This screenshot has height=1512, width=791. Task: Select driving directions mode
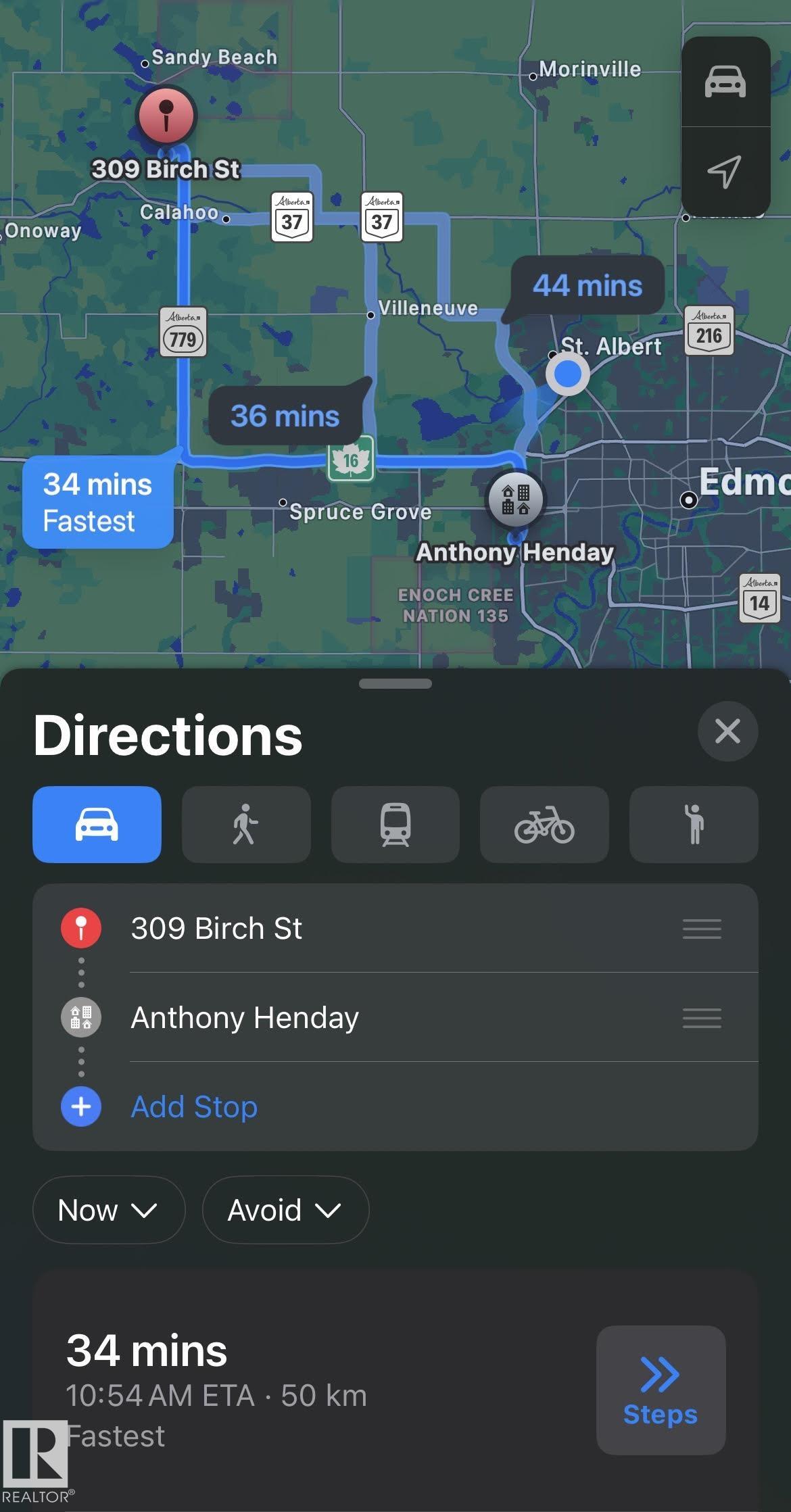(x=97, y=825)
